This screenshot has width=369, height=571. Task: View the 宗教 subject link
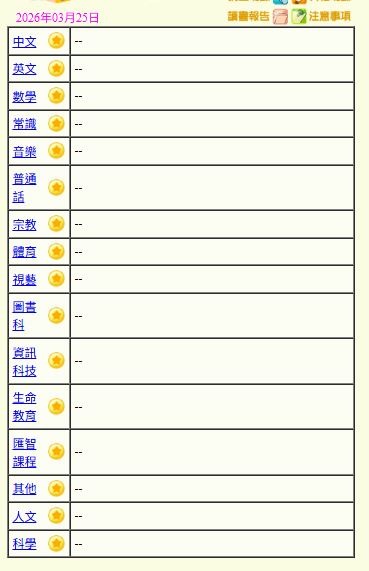click(x=24, y=224)
